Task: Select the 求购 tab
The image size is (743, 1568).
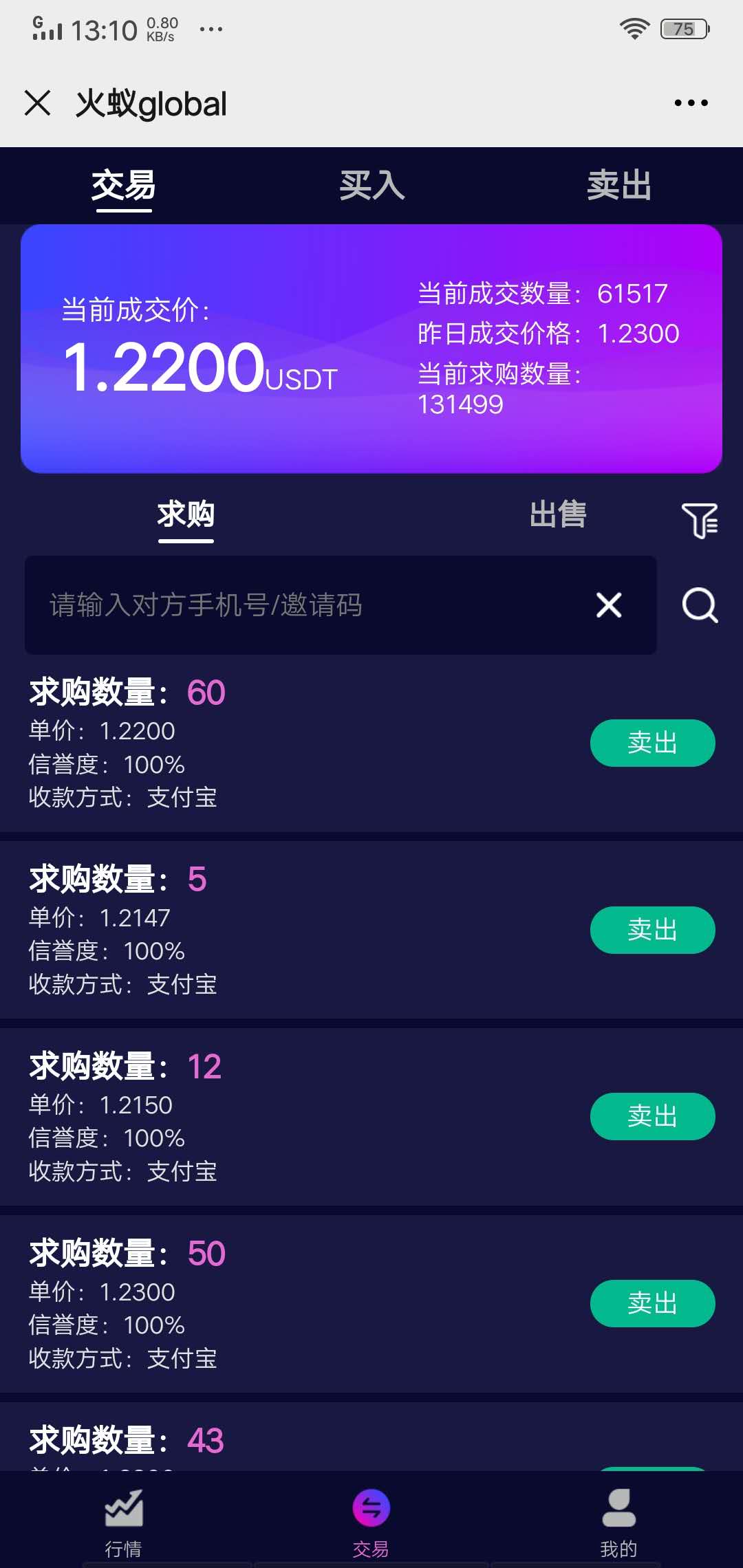Action: 186,514
